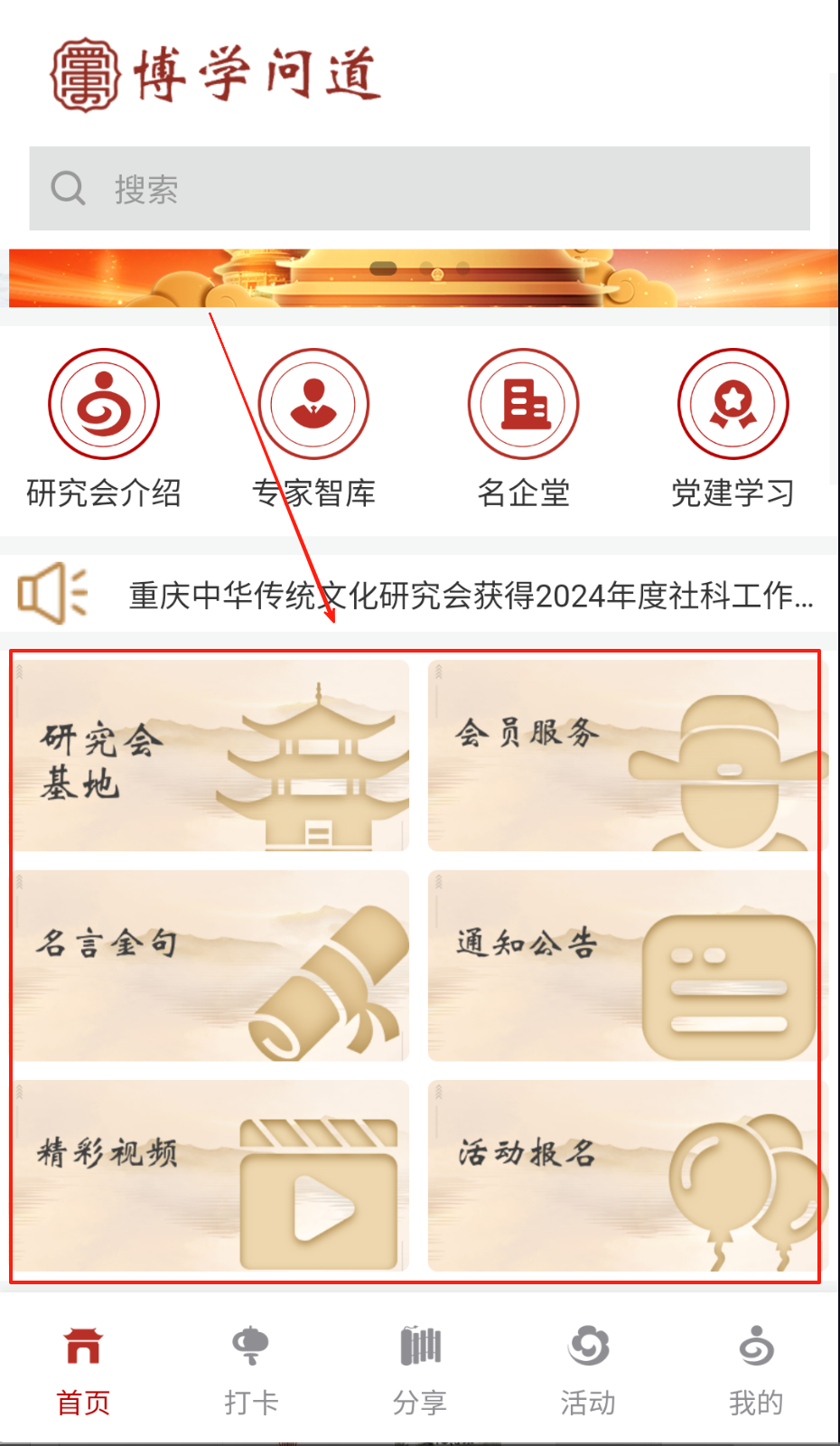The width and height of the screenshot is (840, 1446).
Task: Open the festive top banner
Action: point(423,278)
